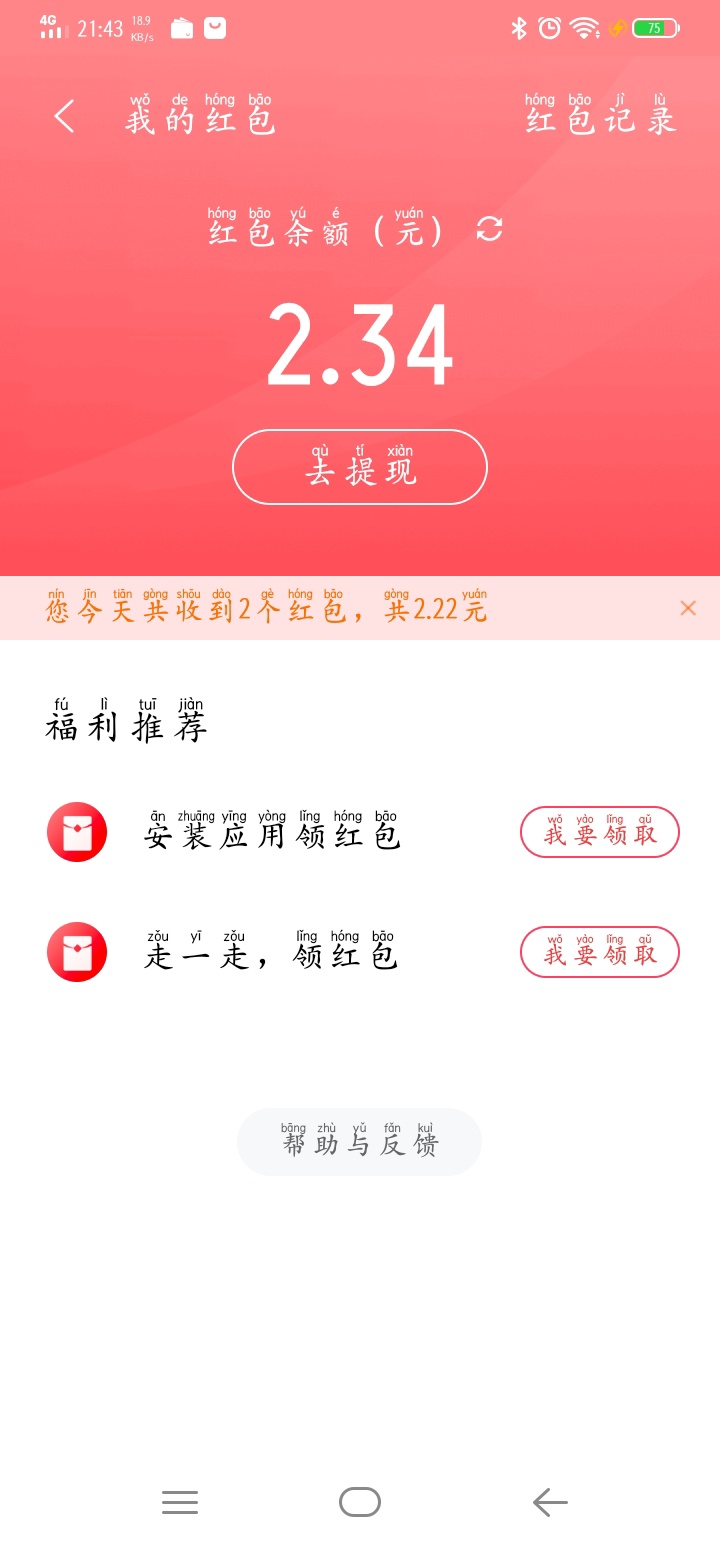Tap 我要领取 for 安装应用领红包
The image size is (720, 1544).
pos(600,832)
